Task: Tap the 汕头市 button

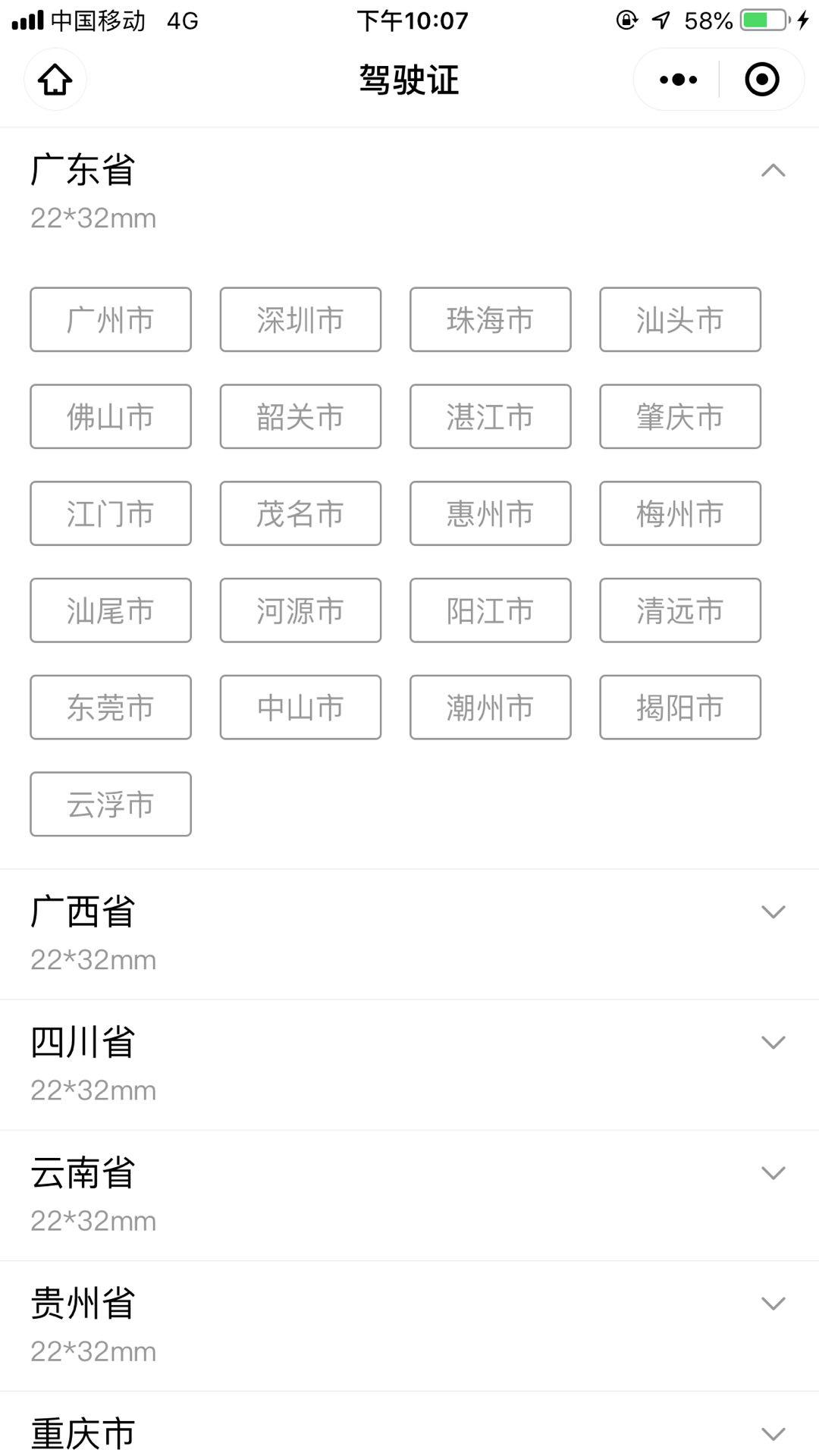Action: (x=679, y=319)
